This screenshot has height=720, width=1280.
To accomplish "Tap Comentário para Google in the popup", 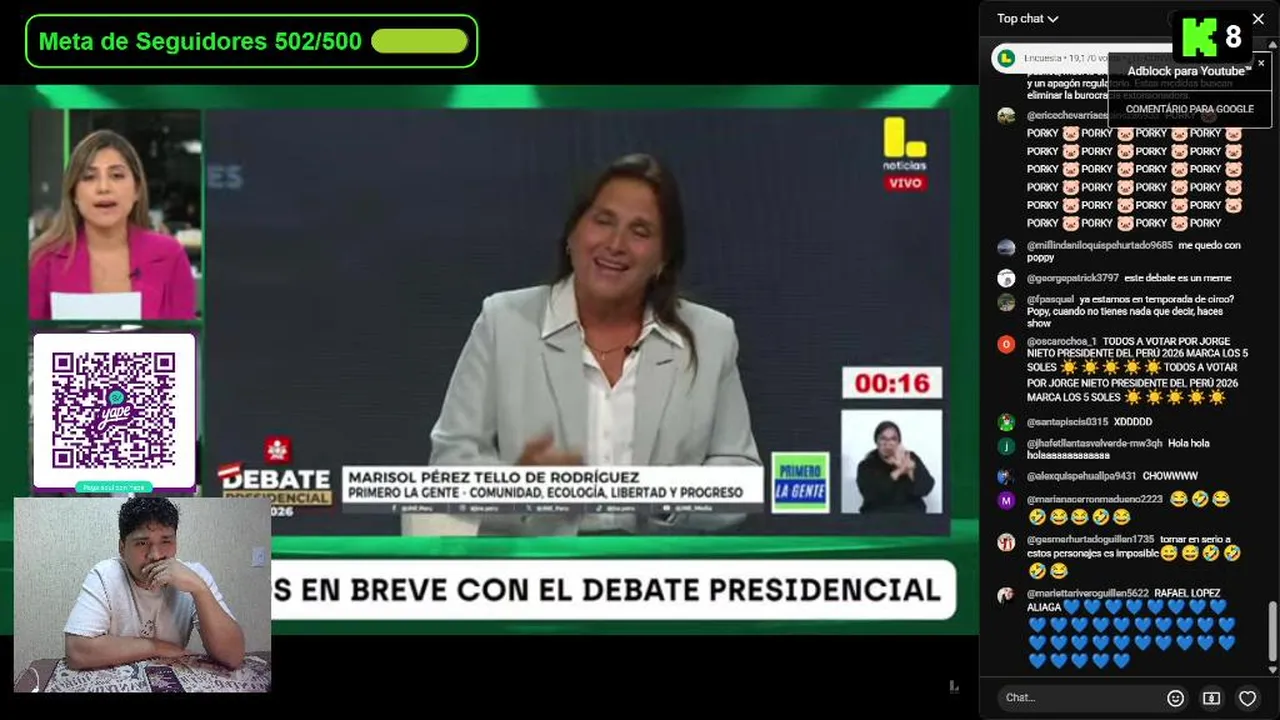I will coord(1189,109).
